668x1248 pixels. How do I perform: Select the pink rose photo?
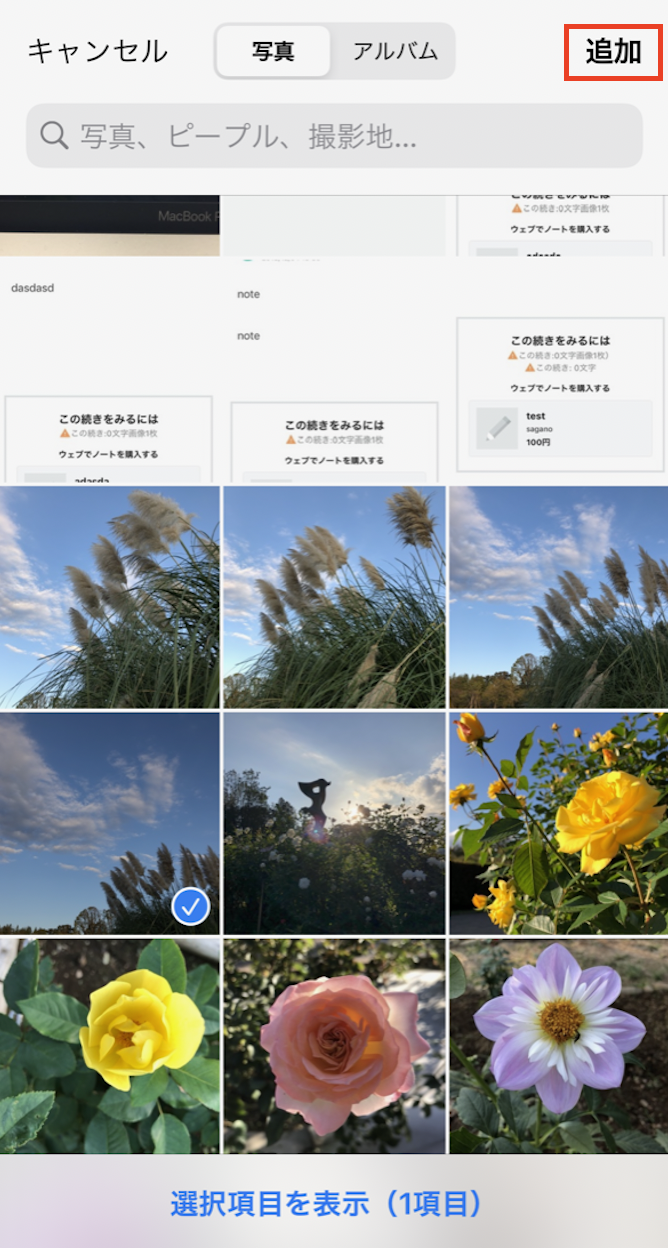click(x=334, y=1045)
